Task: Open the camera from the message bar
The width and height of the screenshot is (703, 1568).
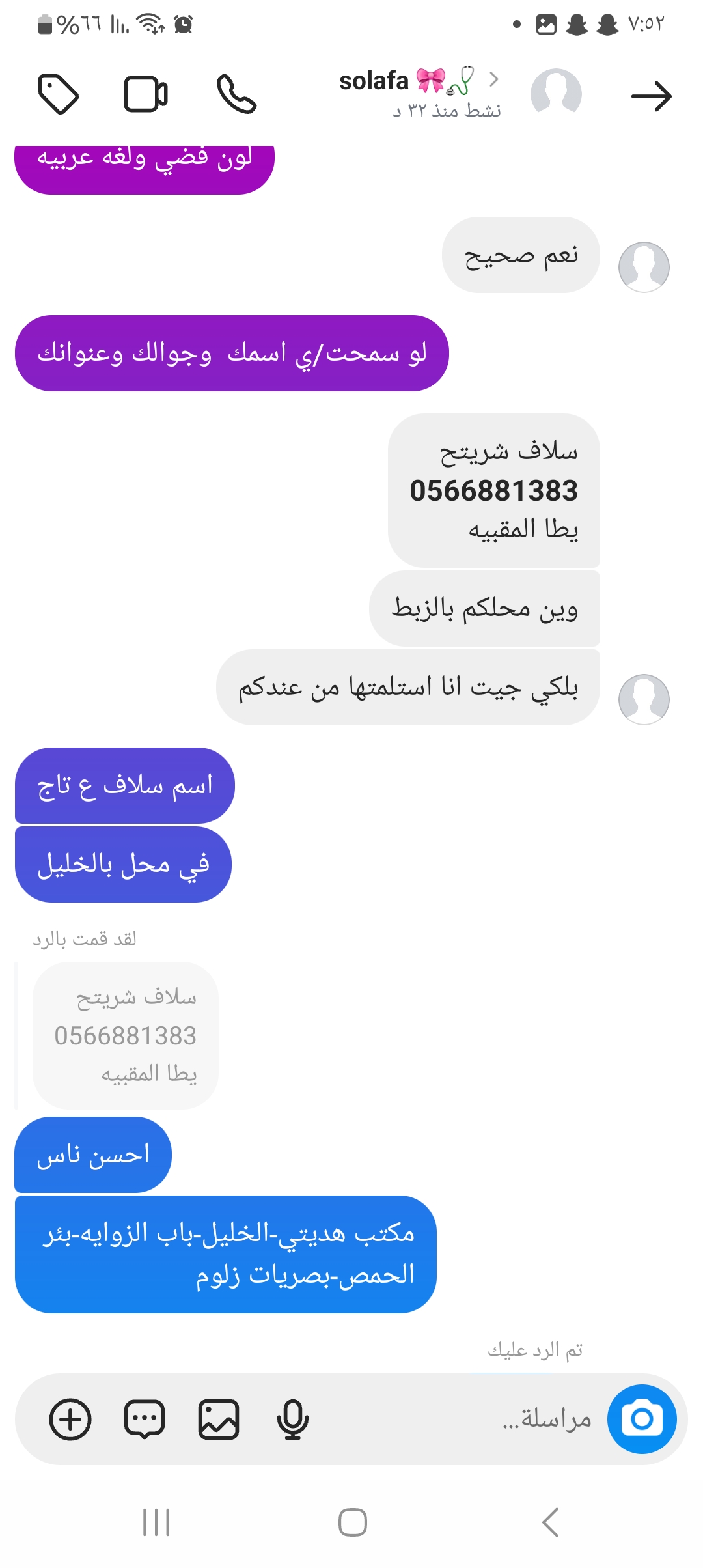Action: pos(642,1419)
